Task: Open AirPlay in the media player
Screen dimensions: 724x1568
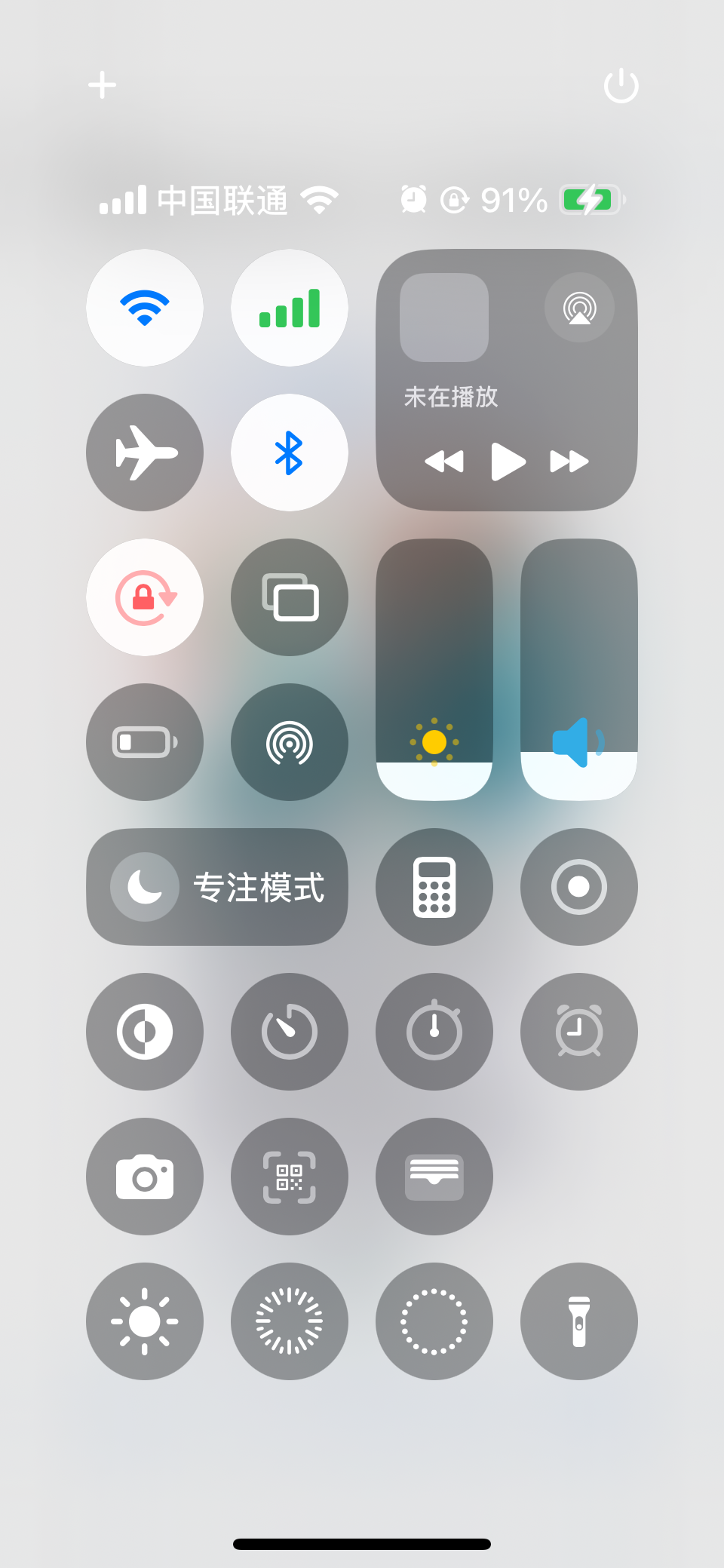Action: pos(579,308)
